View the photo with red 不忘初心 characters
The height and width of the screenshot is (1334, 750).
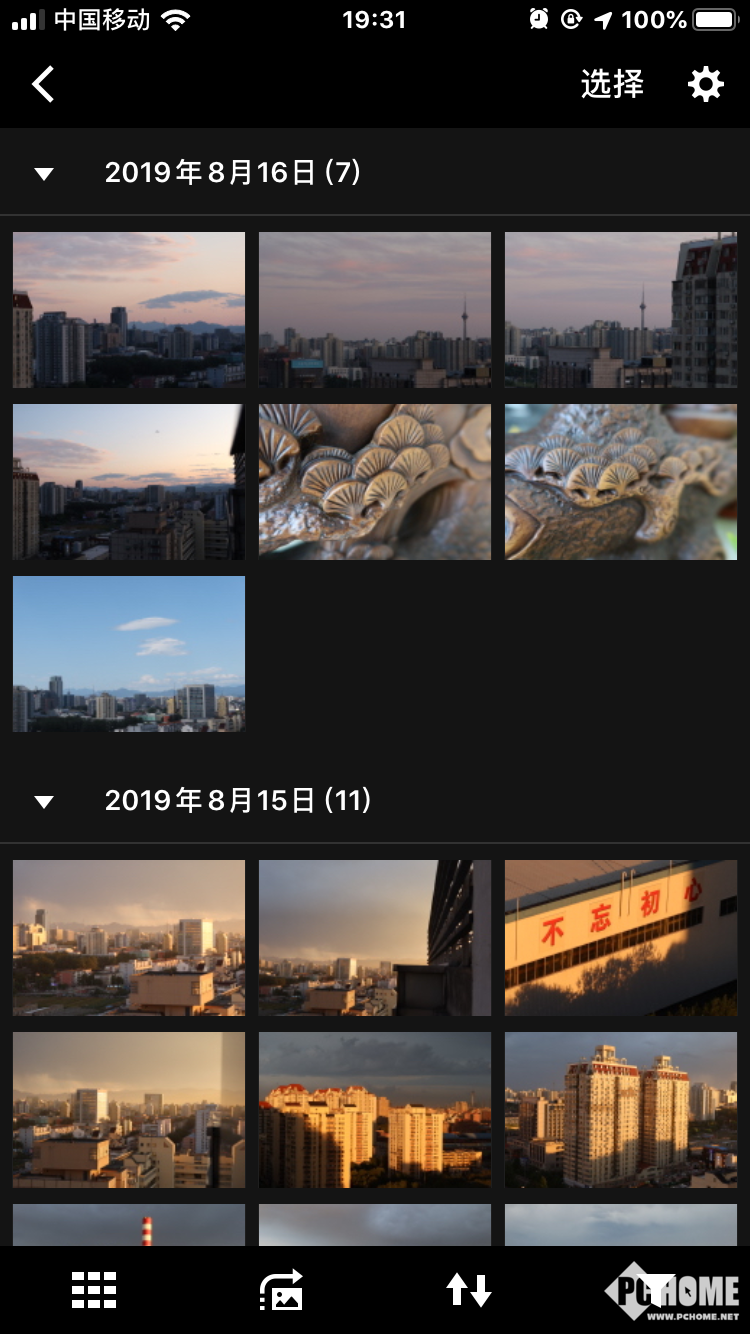point(620,937)
